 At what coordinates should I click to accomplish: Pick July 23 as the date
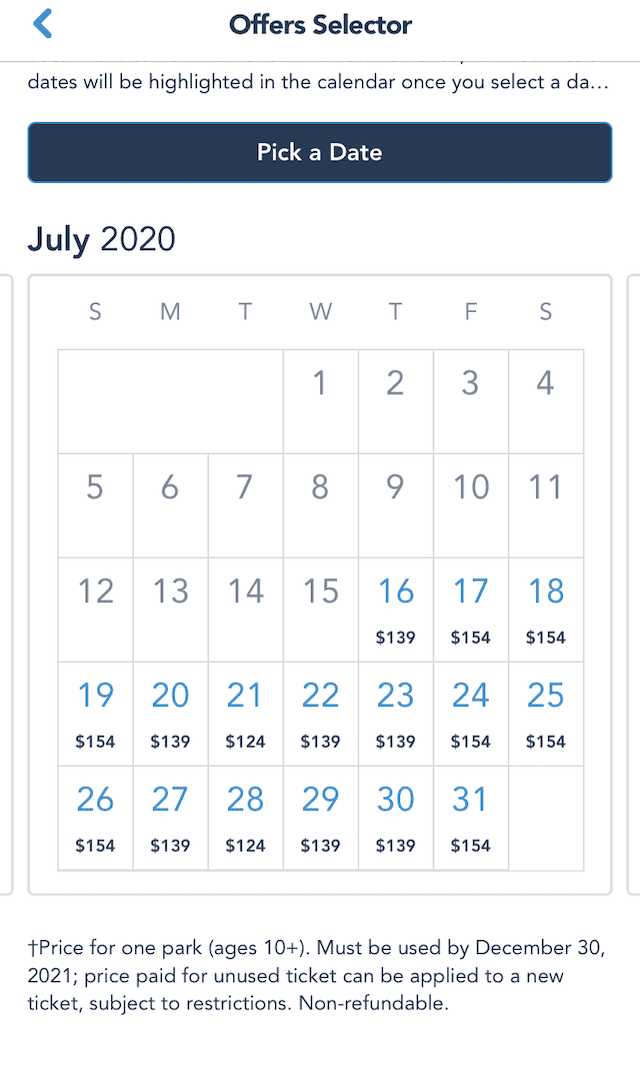(396, 714)
